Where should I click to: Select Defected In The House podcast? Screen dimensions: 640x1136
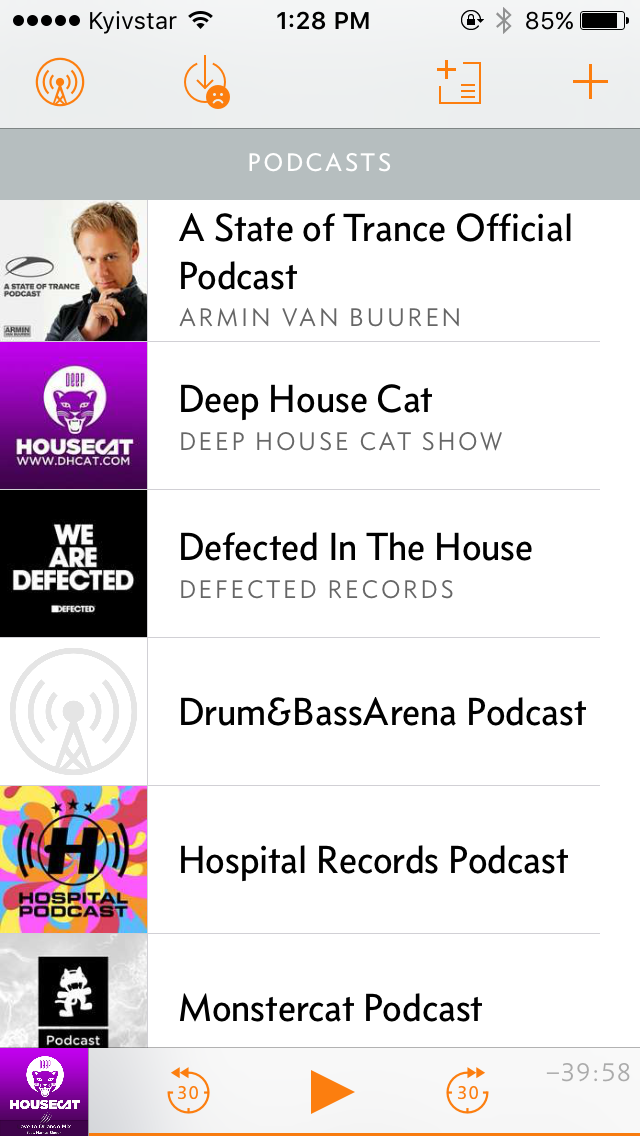coord(375,564)
